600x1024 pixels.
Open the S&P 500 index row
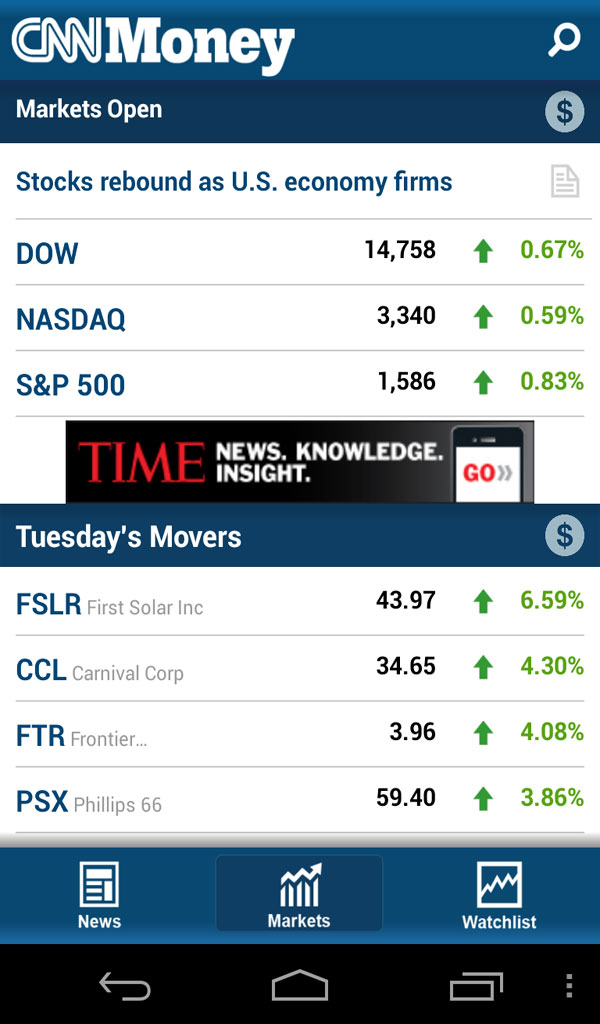pyautogui.click(x=300, y=384)
